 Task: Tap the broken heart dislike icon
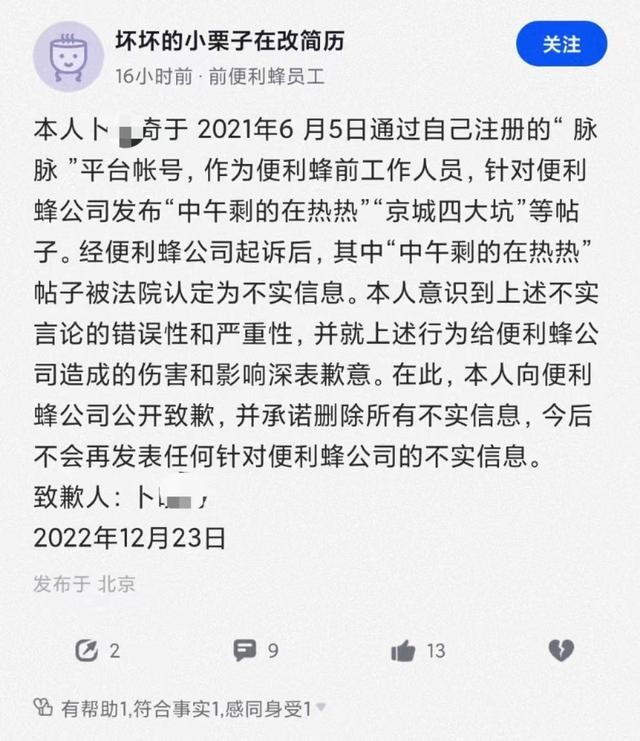coord(561,651)
